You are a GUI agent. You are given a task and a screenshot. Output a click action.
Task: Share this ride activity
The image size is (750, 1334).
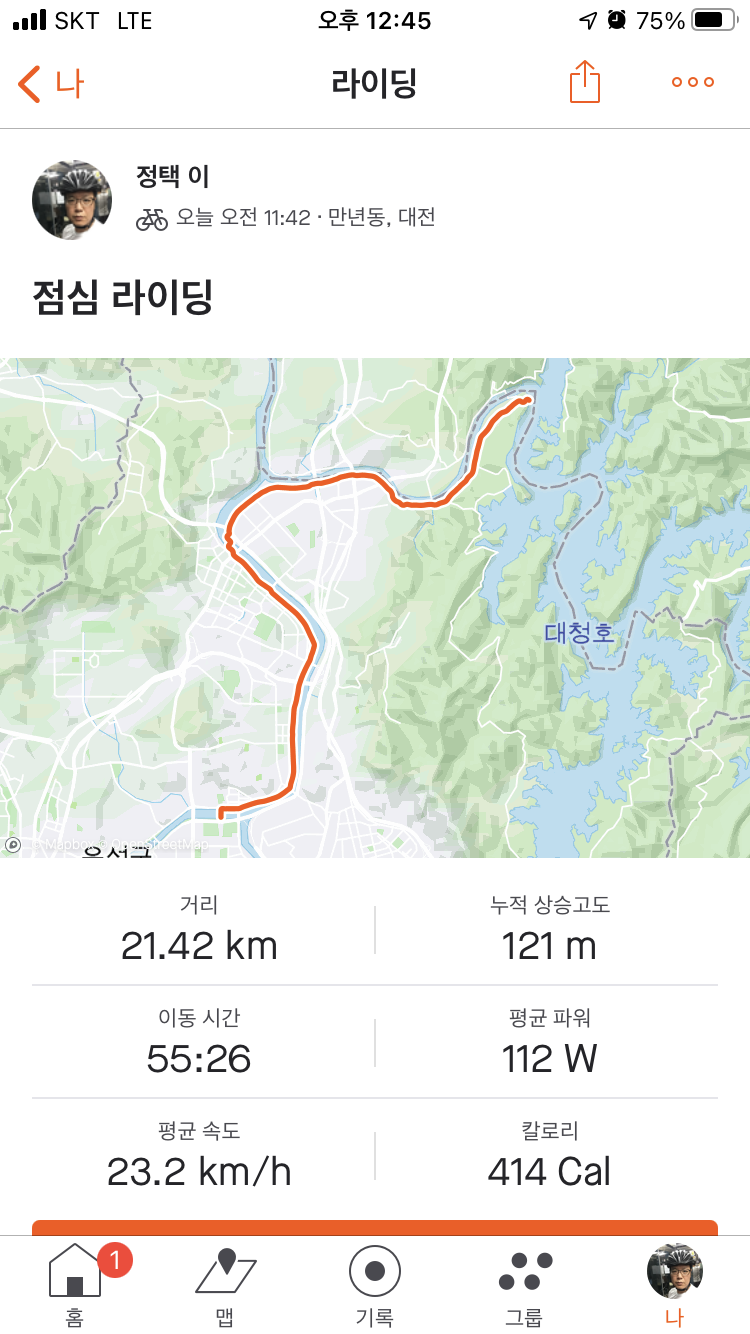coord(585,82)
